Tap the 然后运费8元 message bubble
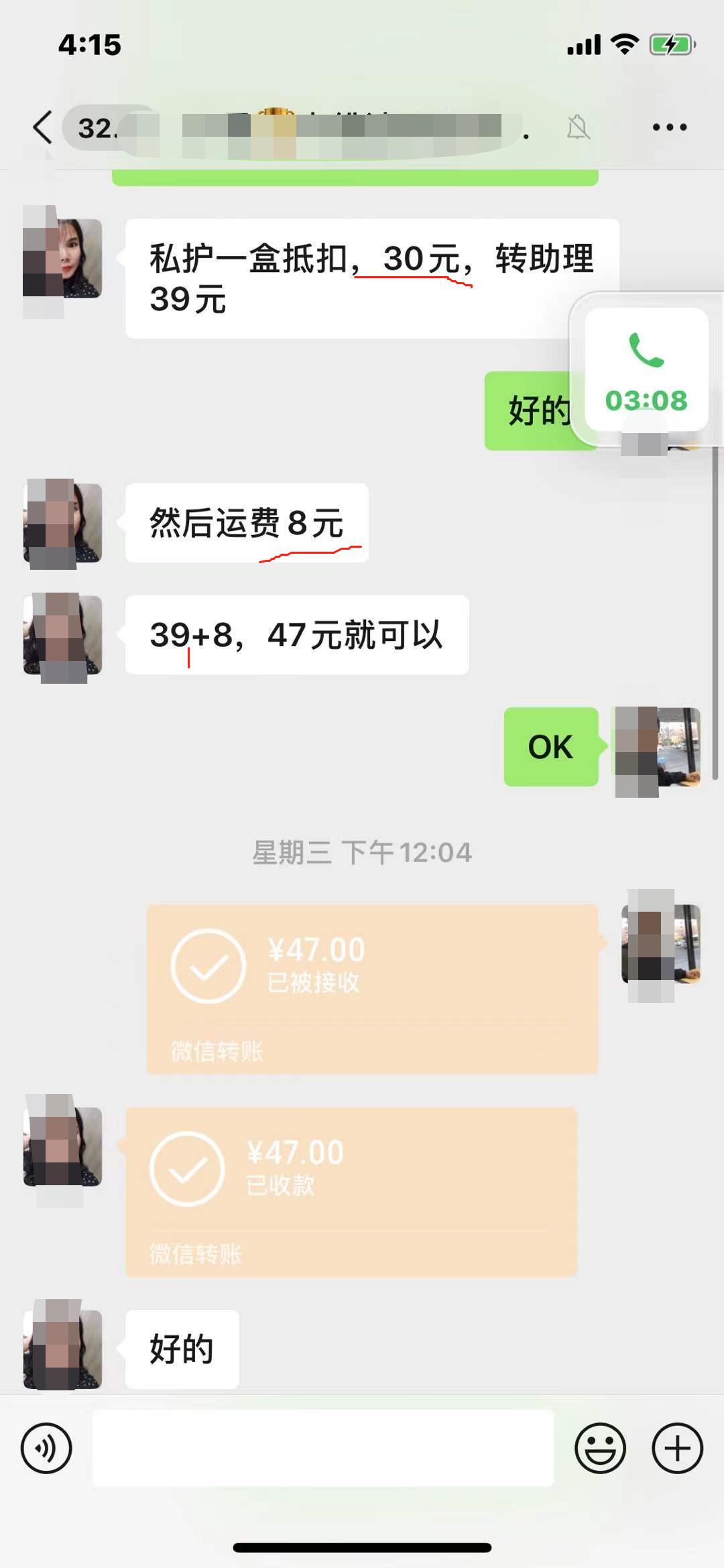 pyautogui.click(x=245, y=526)
